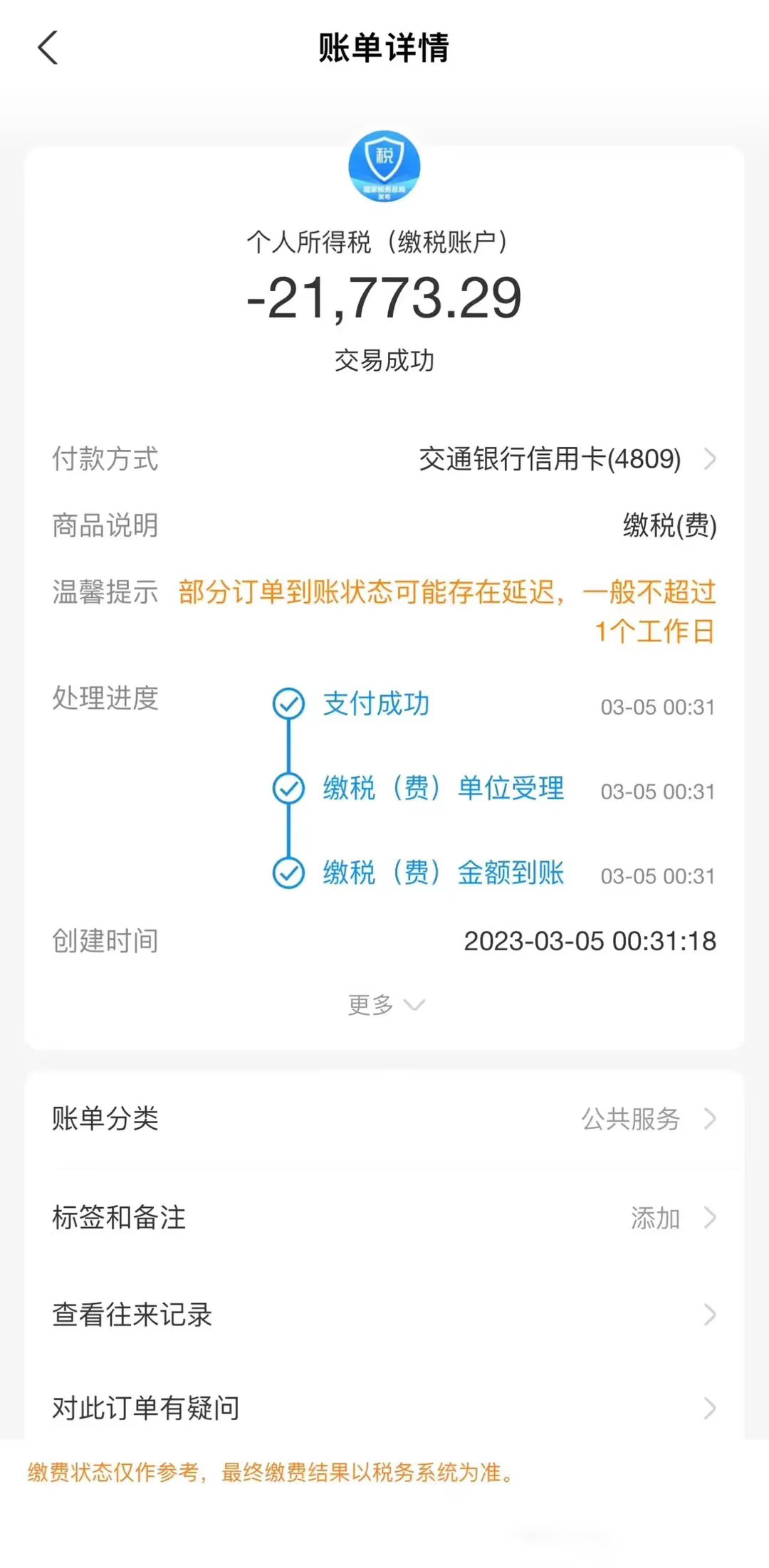Toggle the 缴税（费）金额到账 progress step
The image size is (769, 1568).
[x=441, y=873]
